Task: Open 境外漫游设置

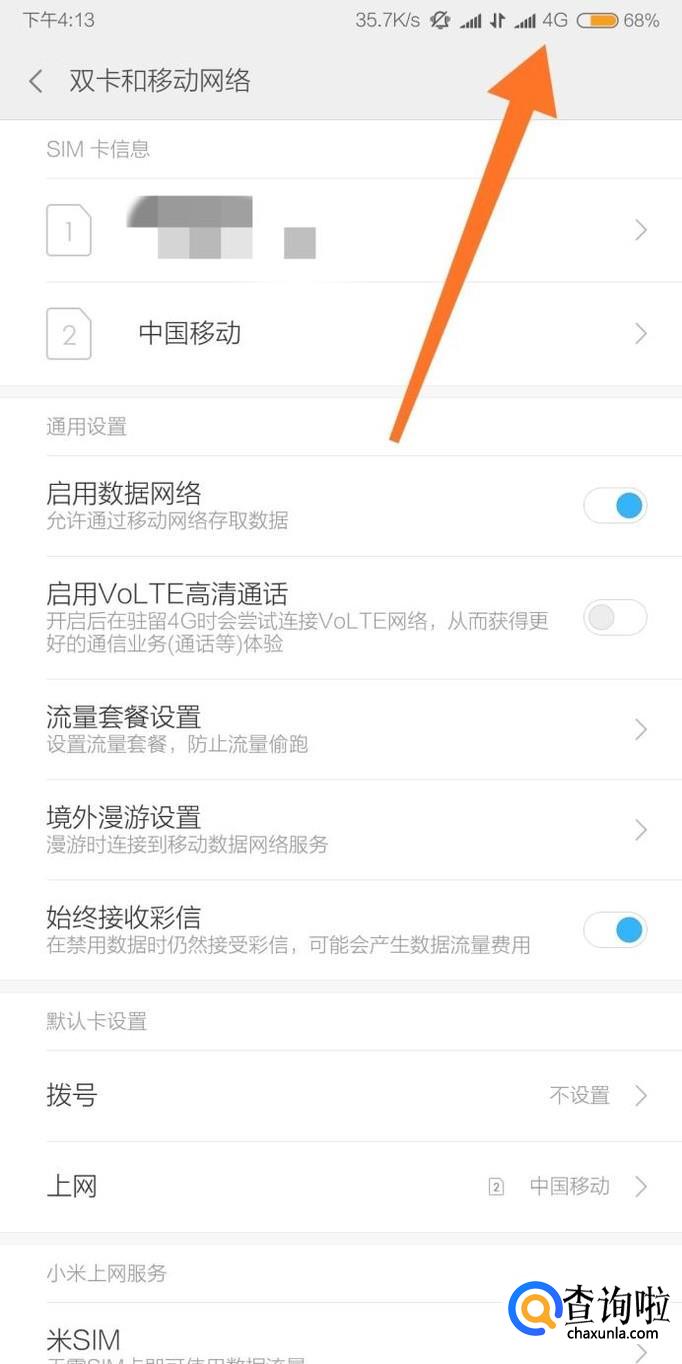Action: click(341, 830)
